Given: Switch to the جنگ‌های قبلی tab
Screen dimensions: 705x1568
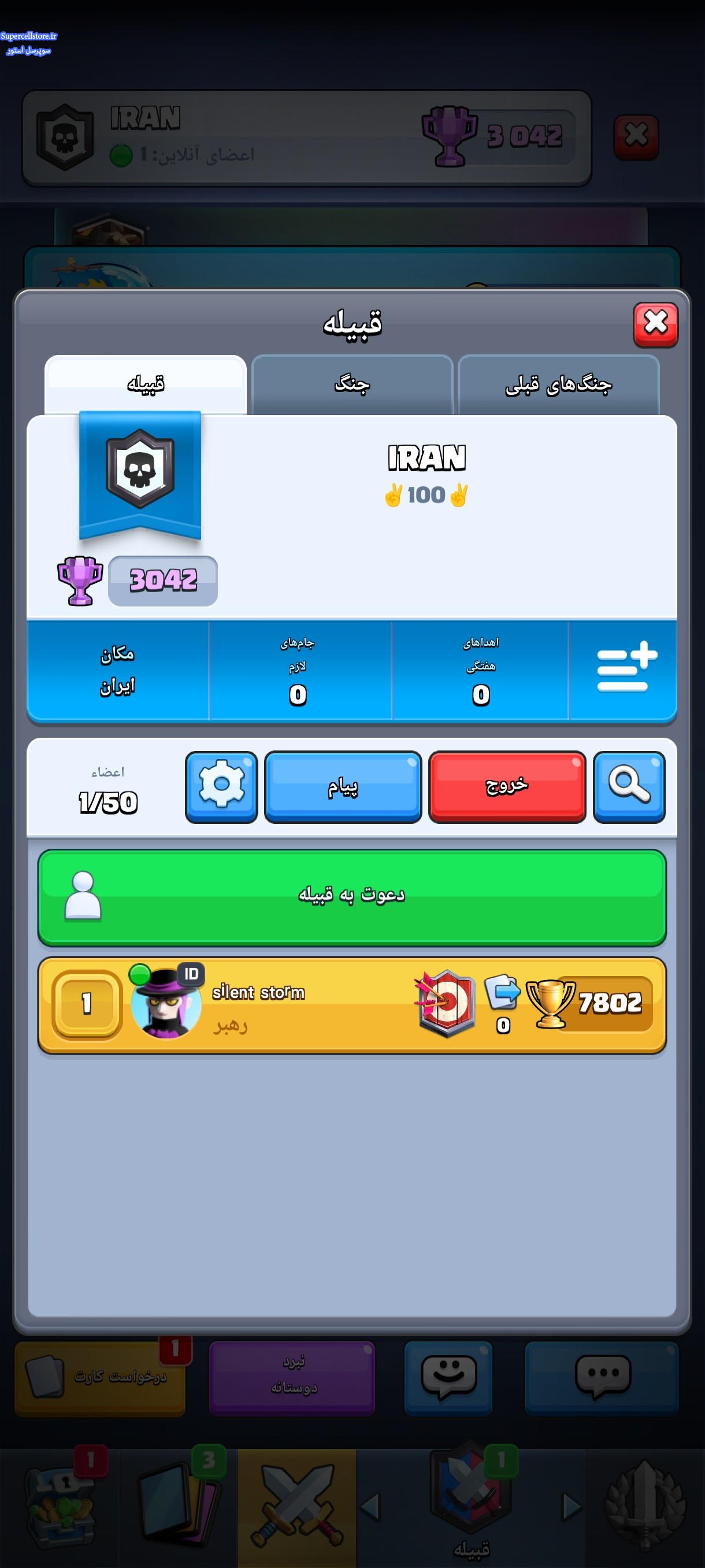Looking at the screenshot, I should coord(558,384).
